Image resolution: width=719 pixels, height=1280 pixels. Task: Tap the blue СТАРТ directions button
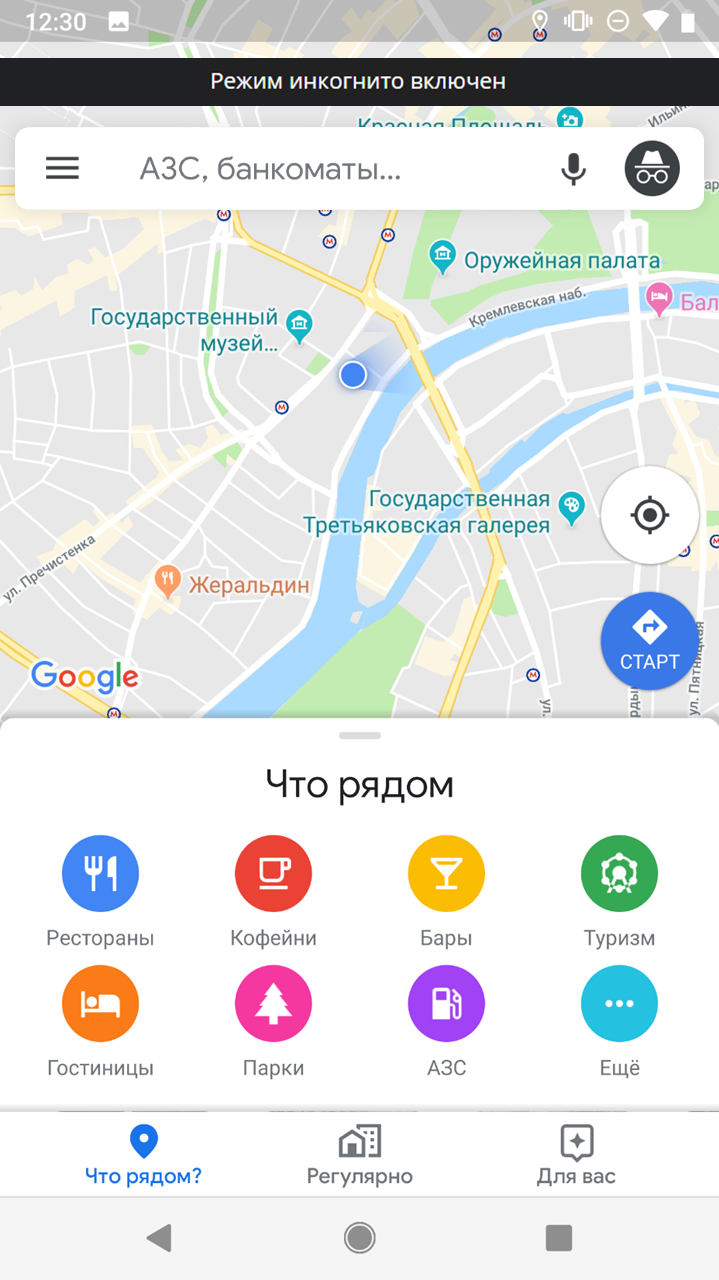tap(649, 641)
